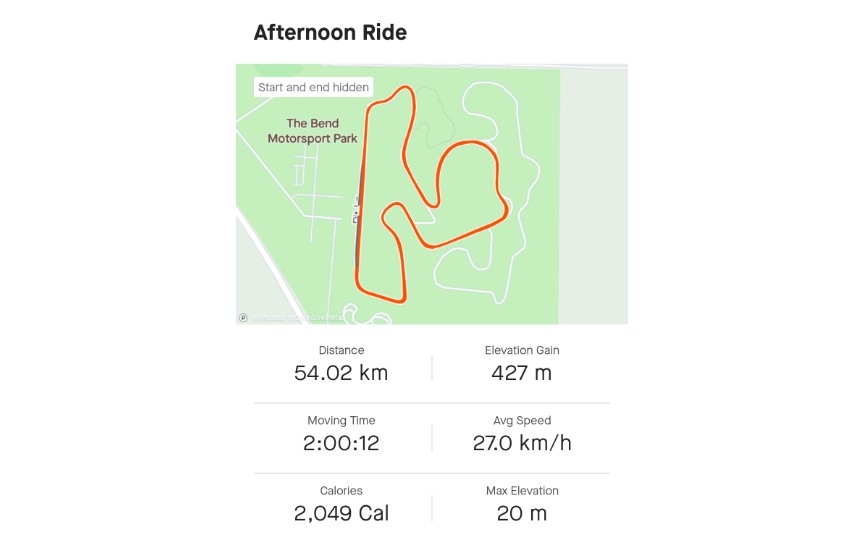Tap the map attribution info icon

point(243,318)
